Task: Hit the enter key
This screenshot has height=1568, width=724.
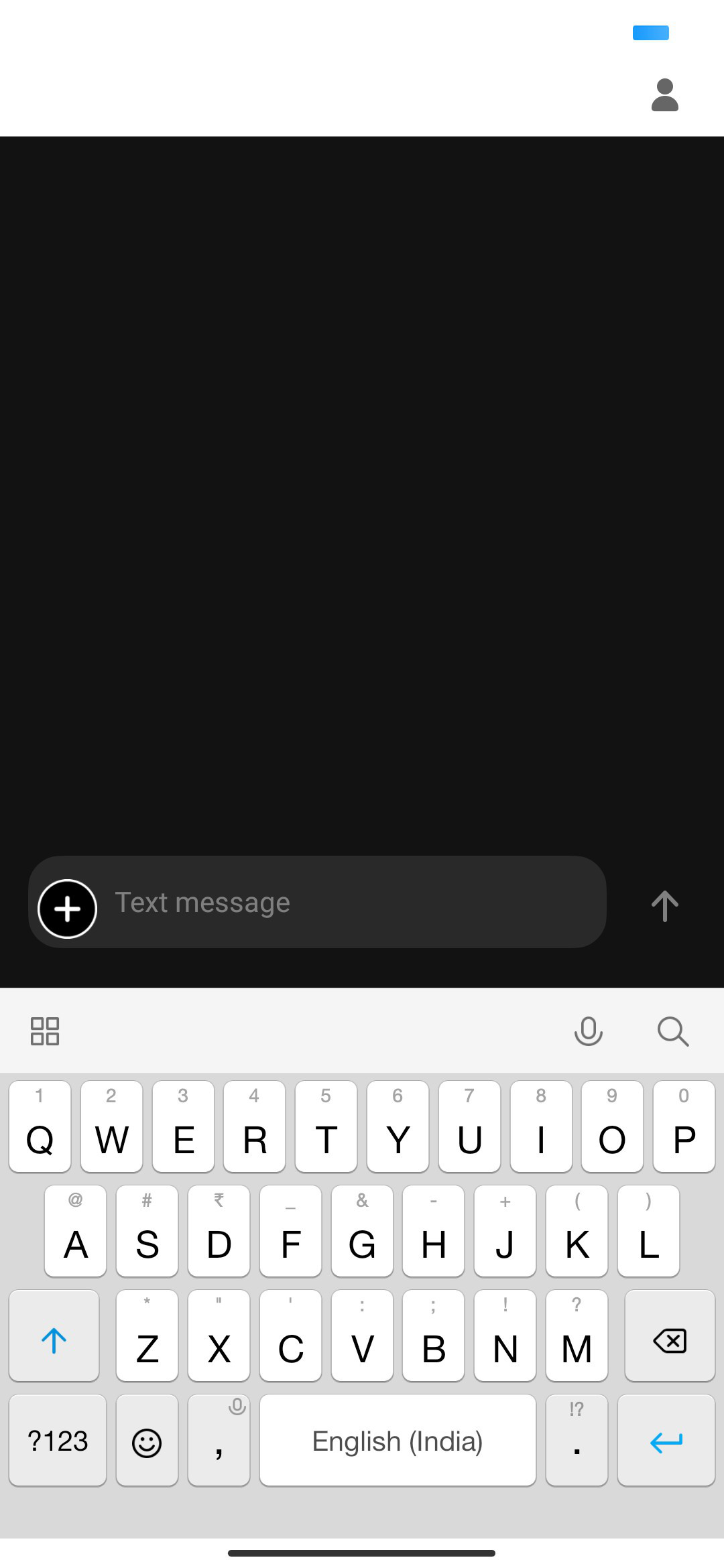Action: coord(666,1440)
